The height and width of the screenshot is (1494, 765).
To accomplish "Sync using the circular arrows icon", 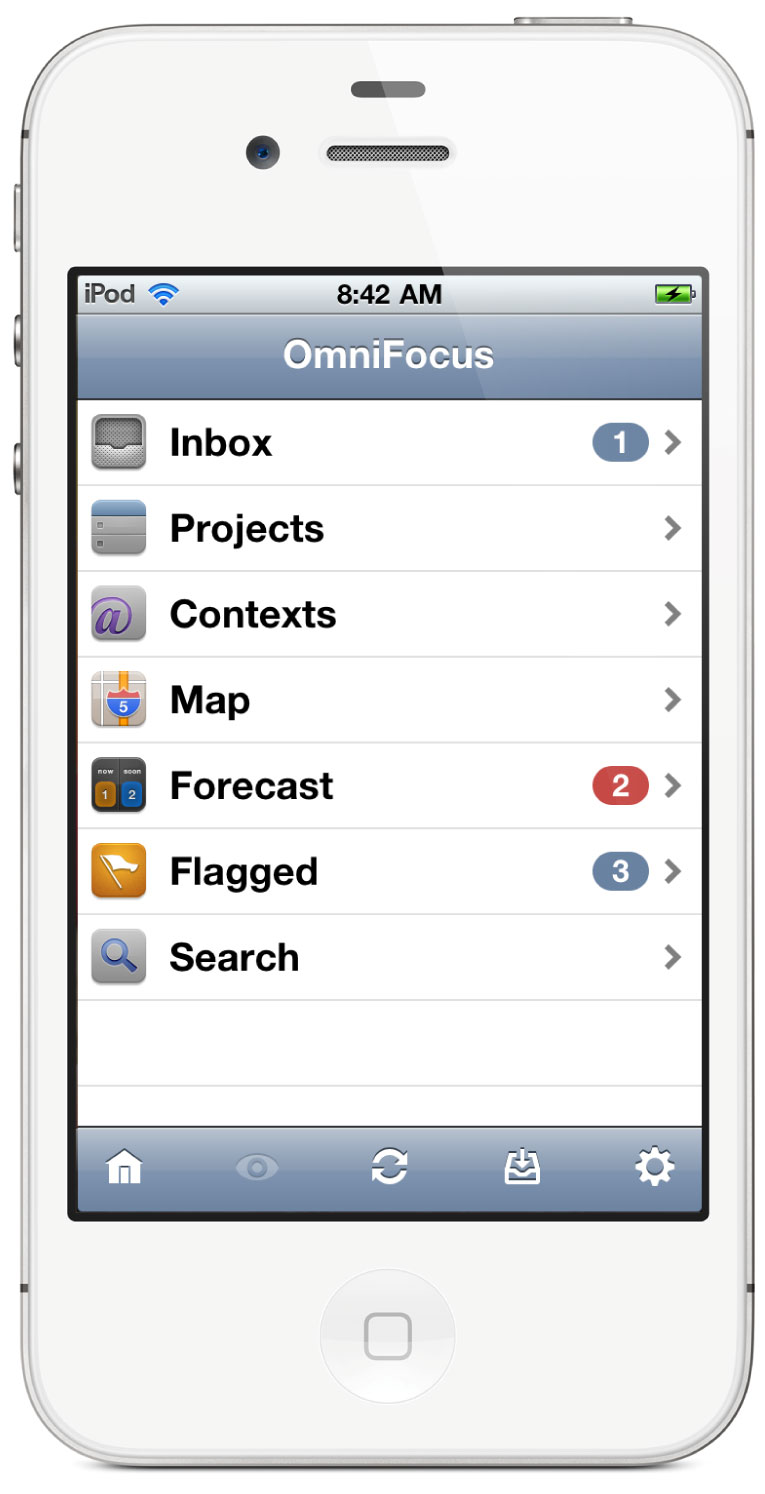I will coord(389,1167).
